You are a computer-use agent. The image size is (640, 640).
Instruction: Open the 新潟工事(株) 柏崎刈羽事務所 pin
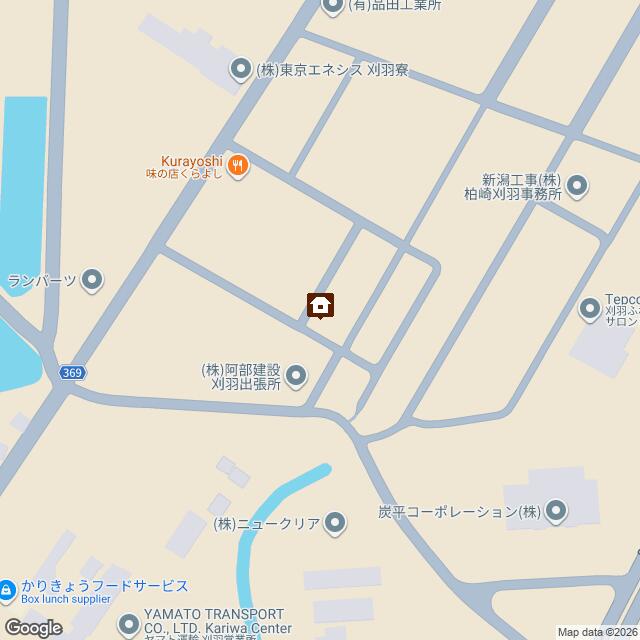(577, 186)
